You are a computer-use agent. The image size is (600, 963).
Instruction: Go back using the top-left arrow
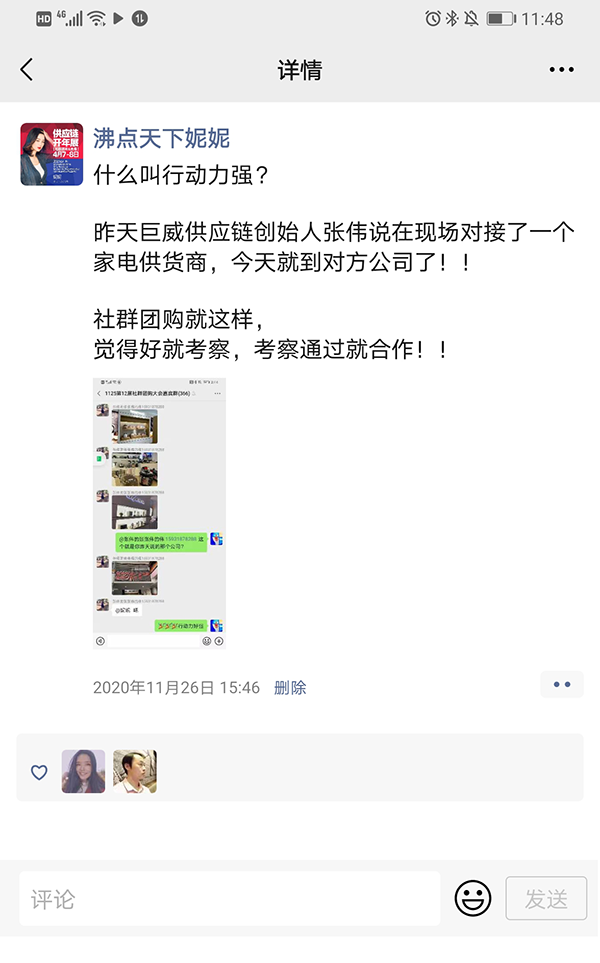click(x=27, y=69)
